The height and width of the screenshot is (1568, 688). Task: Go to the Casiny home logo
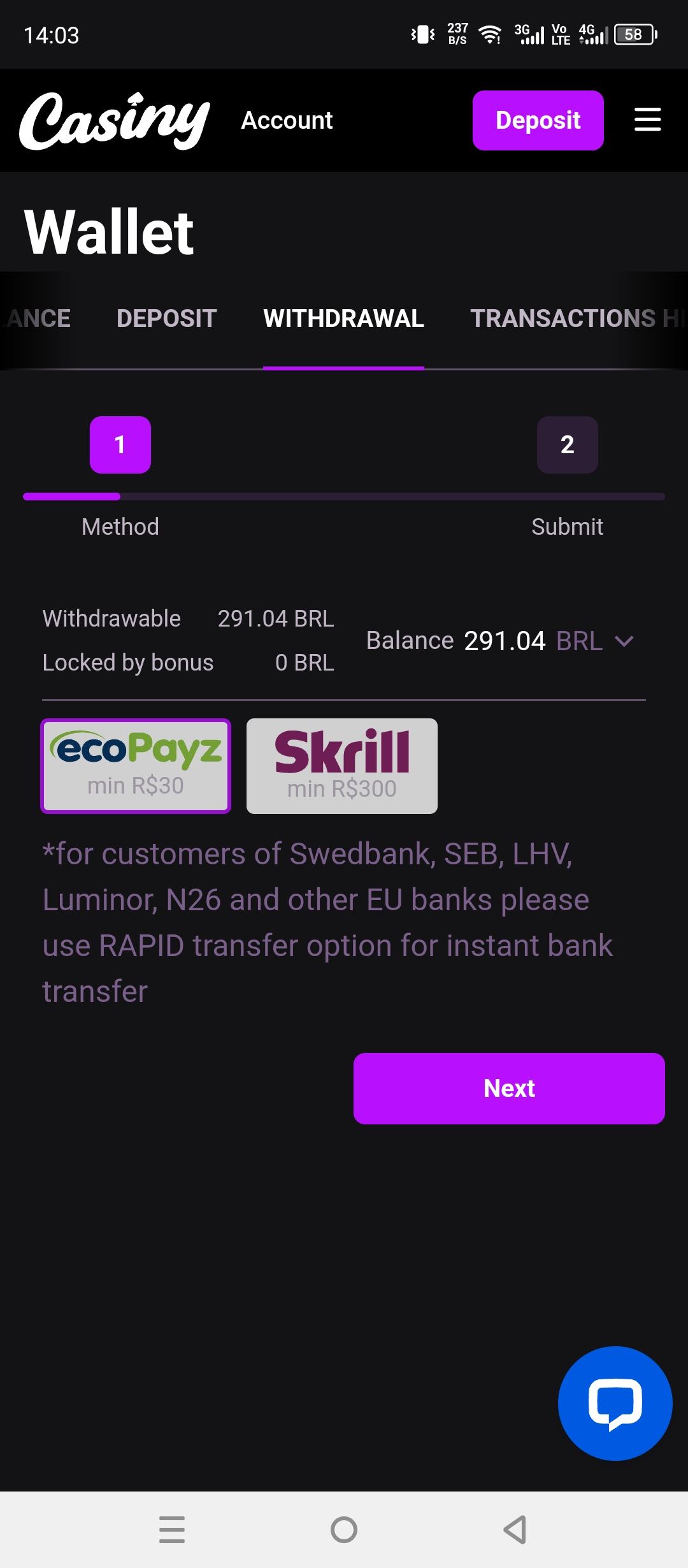[115, 120]
